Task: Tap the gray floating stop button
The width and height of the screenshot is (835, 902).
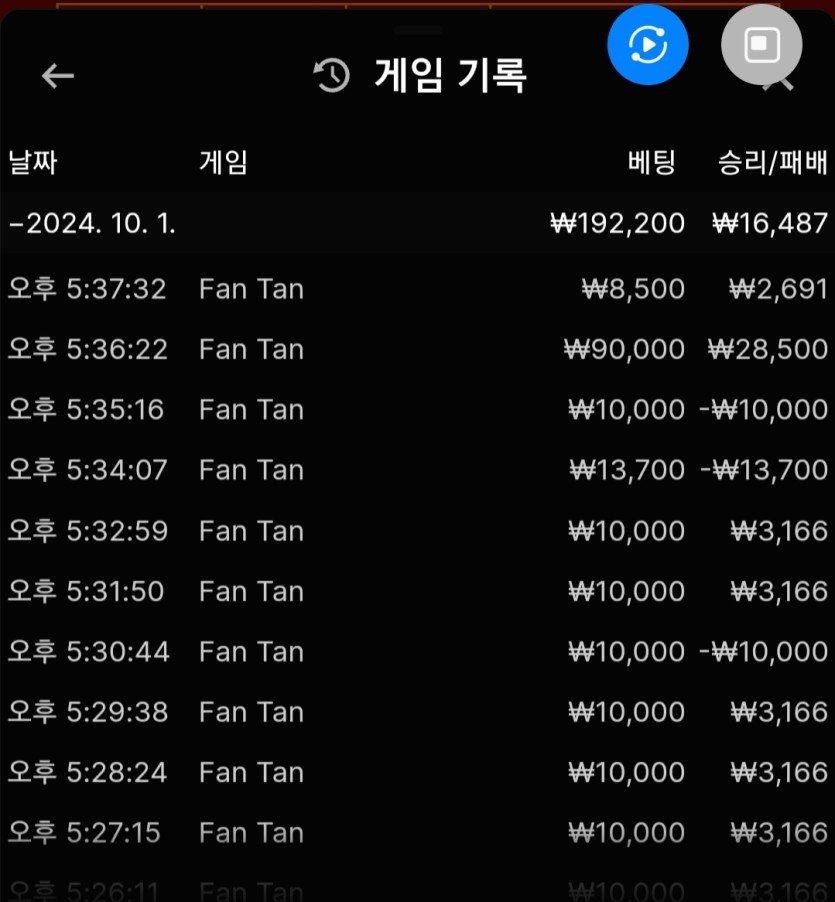Action: tap(762, 44)
